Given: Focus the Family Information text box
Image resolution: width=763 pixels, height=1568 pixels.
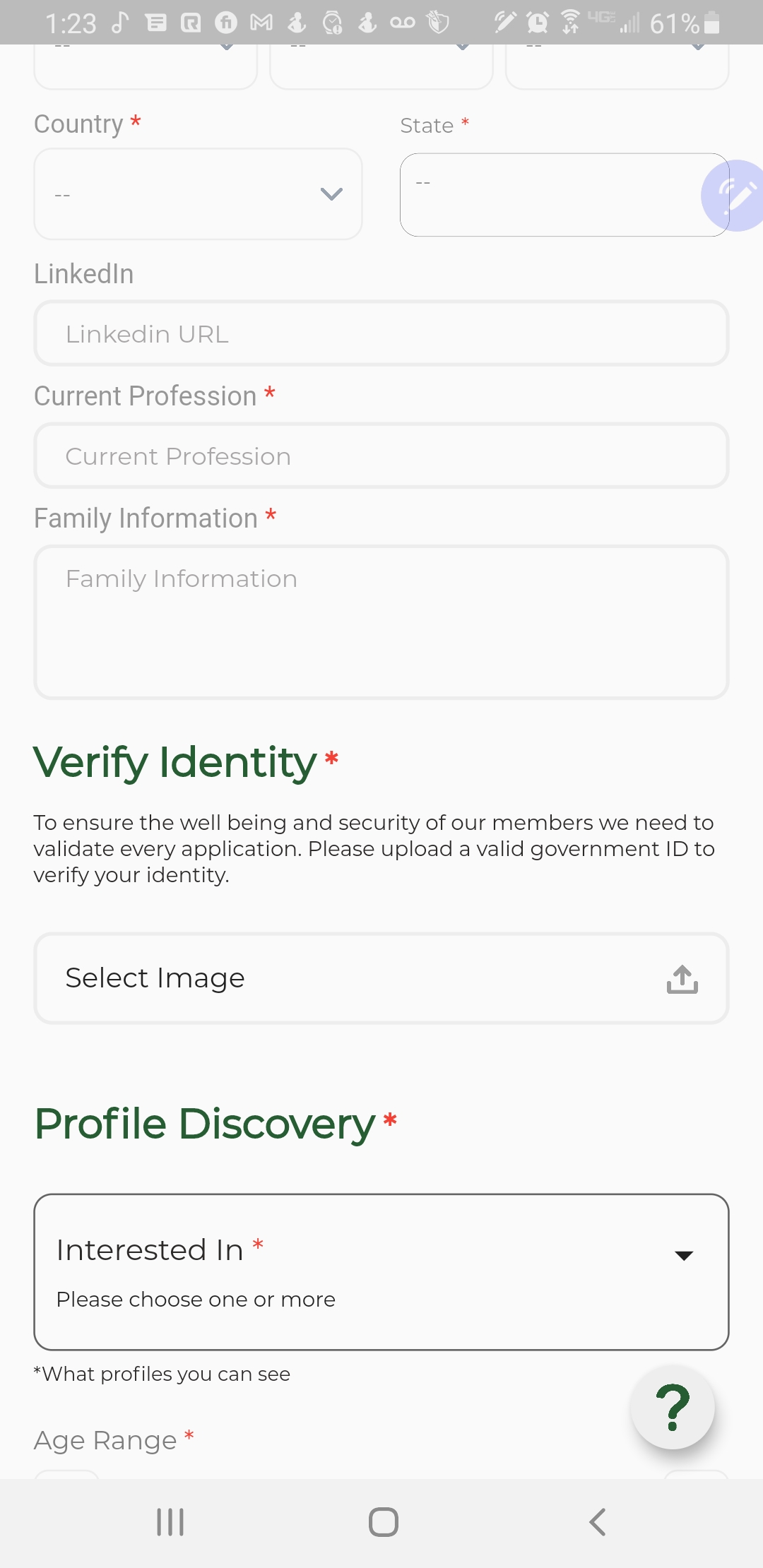Looking at the screenshot, I should click(x=381, y=622).
